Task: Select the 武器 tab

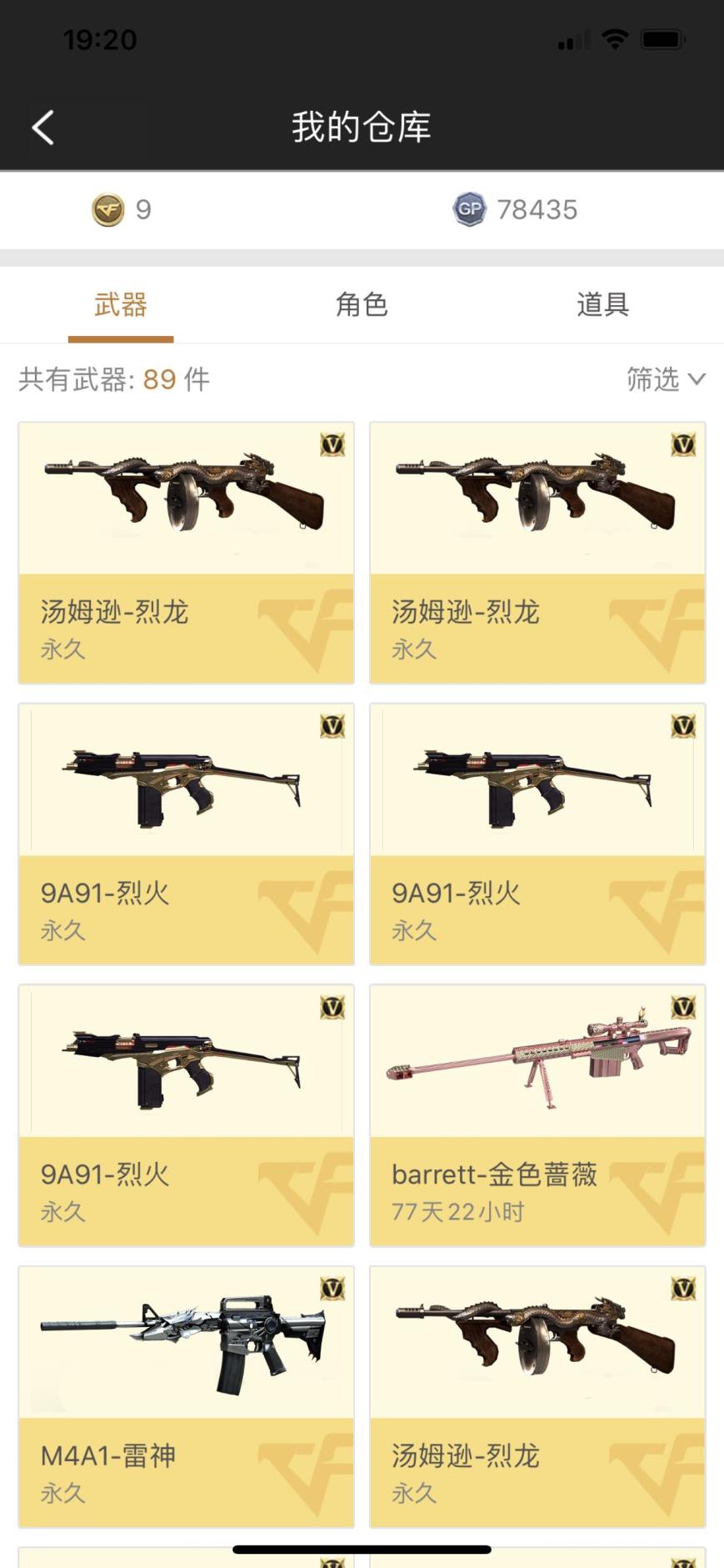Action: point(121,304)
